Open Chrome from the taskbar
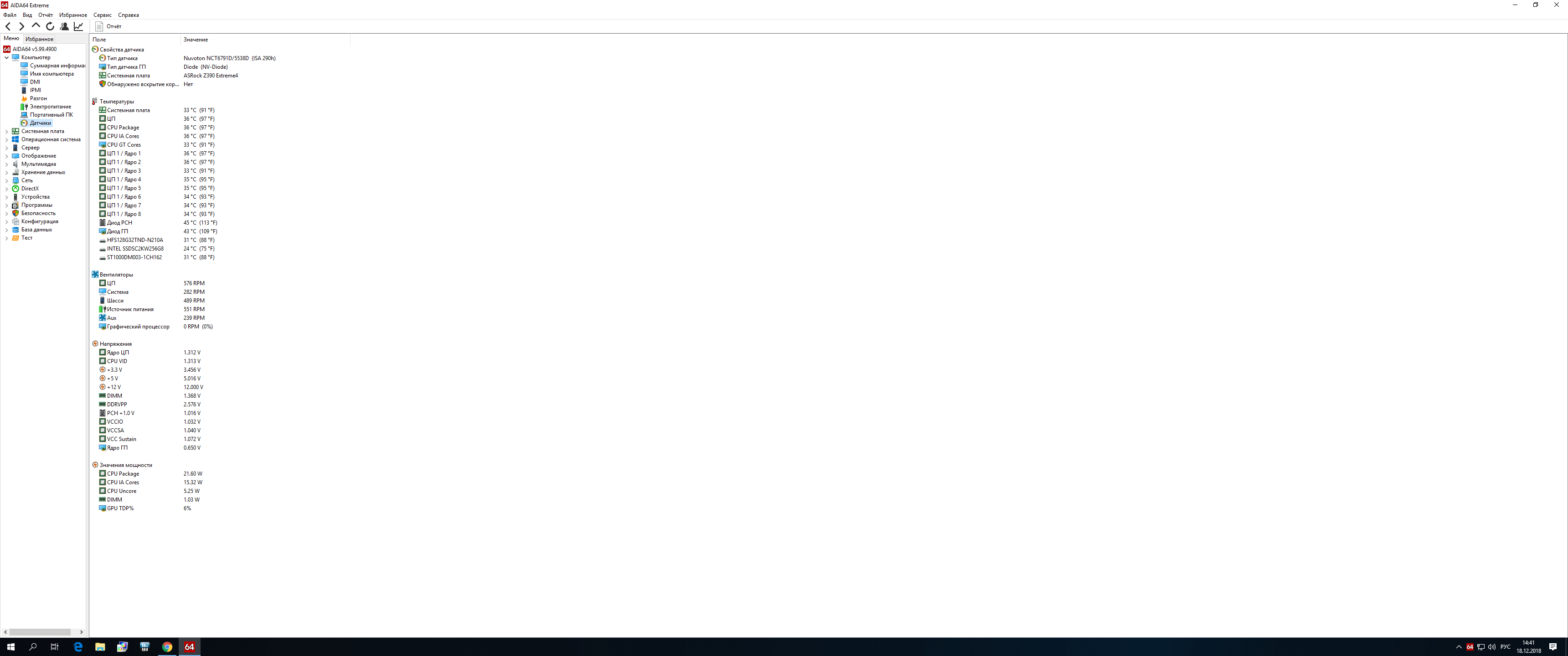This screenshot has height=656, width=1568. pyautogui.click(x=167, y=646)
